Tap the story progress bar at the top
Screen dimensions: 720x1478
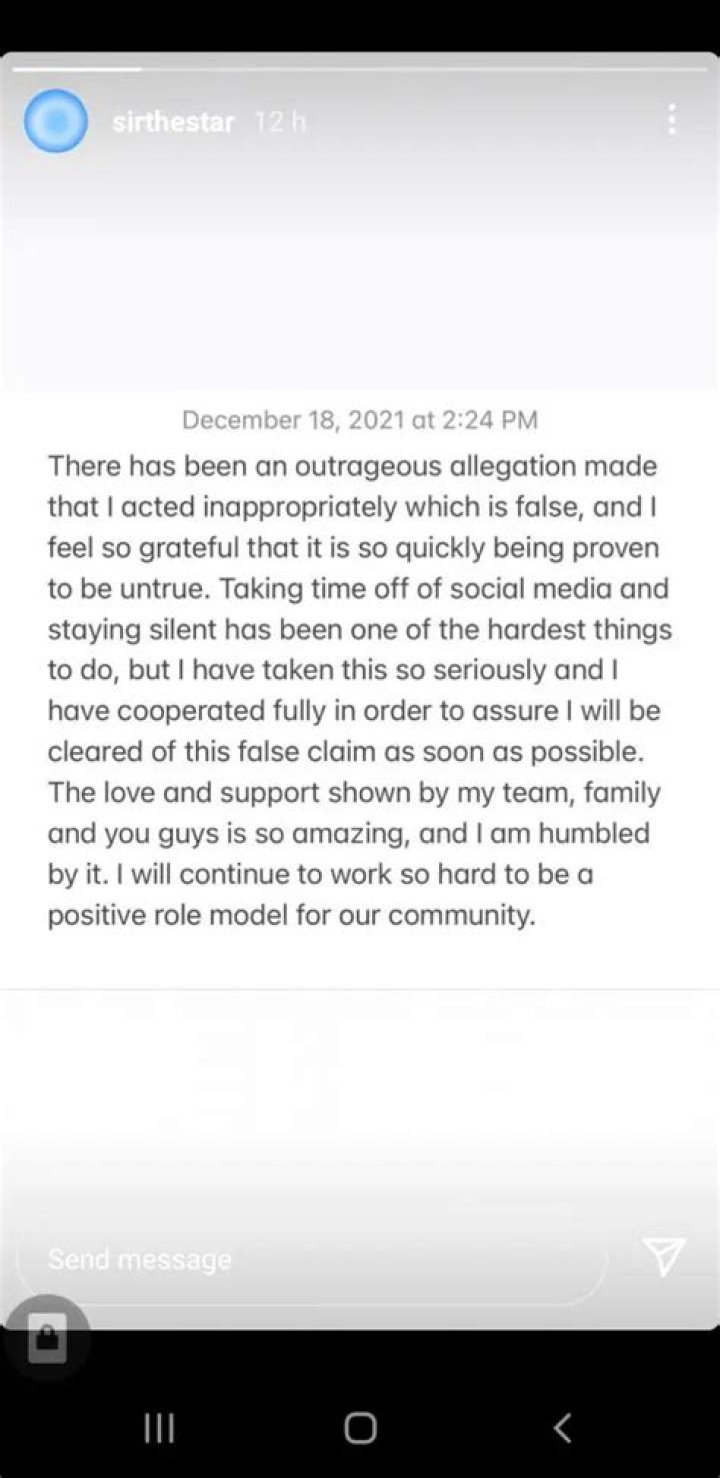click(x=360, y=70)
